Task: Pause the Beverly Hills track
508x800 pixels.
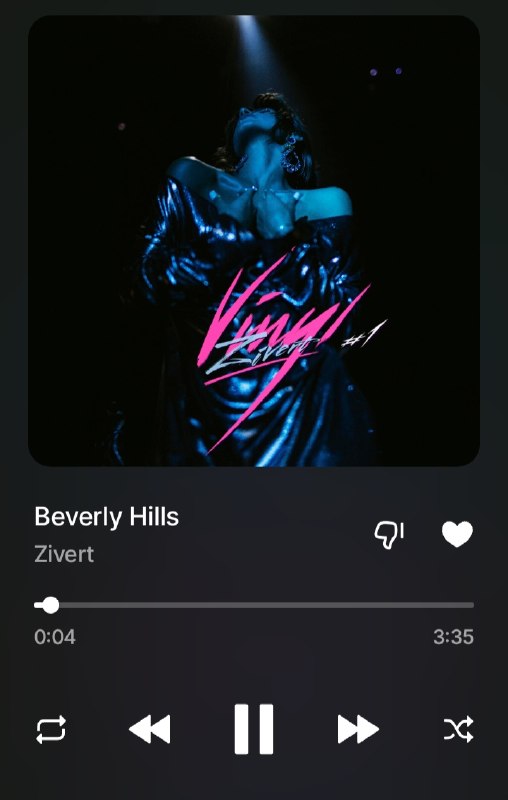Action: point(253,729)
